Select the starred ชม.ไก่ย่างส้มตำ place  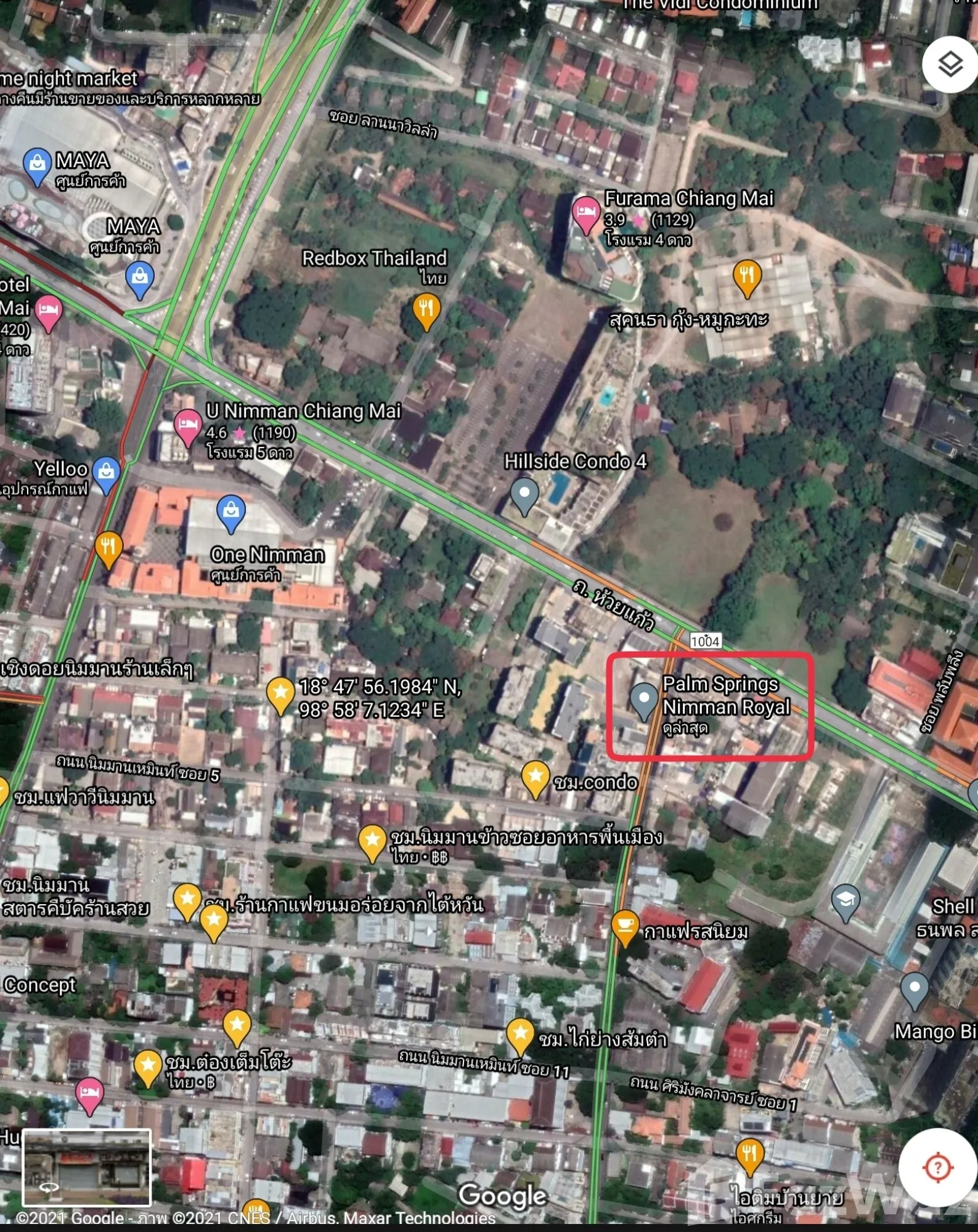[520, 1036]
